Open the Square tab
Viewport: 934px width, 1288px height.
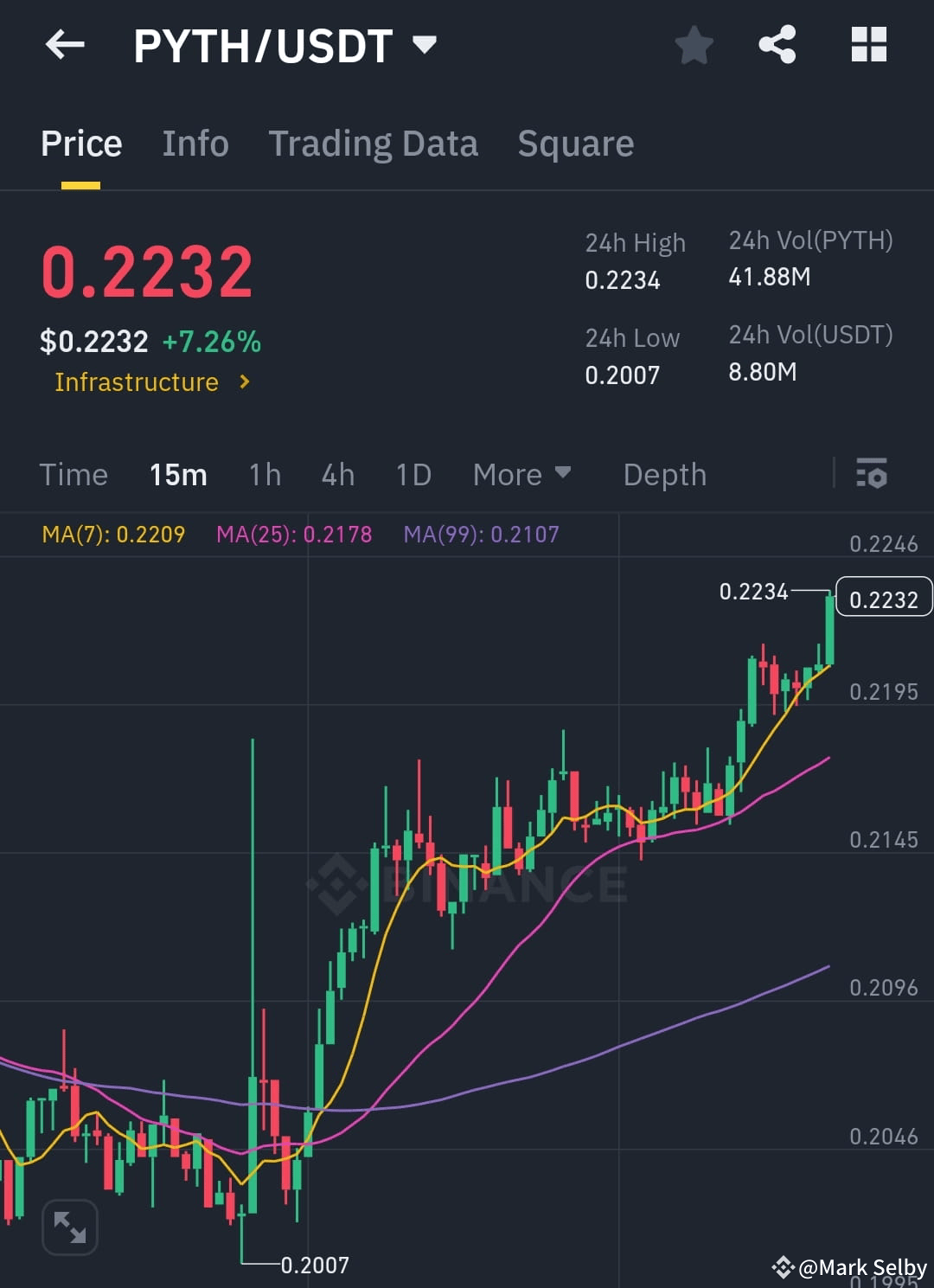(x=575, y=143)
